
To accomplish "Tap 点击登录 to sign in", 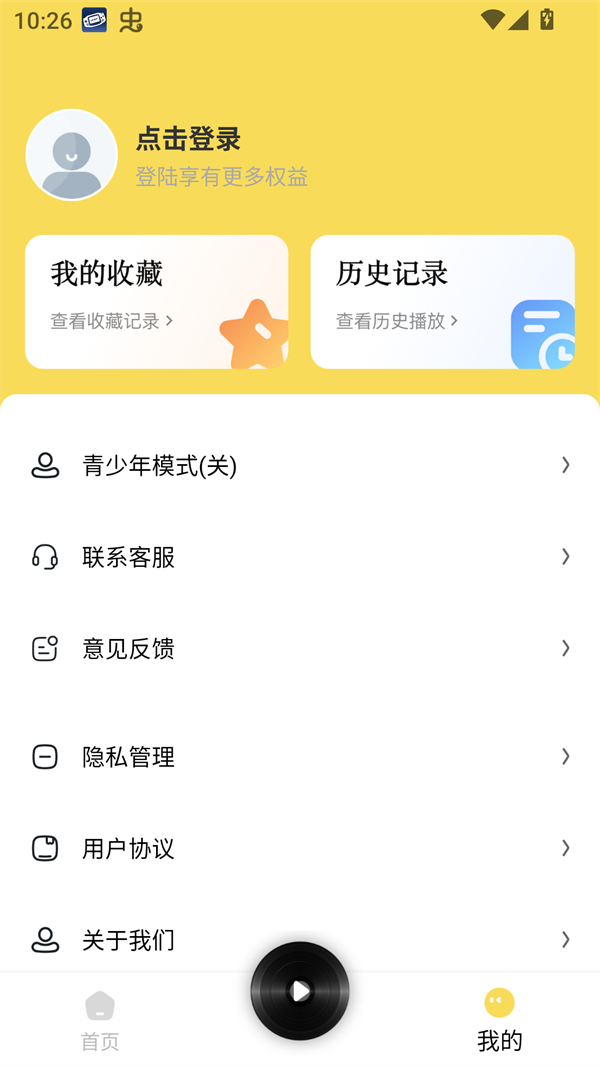I will point(188,139).
